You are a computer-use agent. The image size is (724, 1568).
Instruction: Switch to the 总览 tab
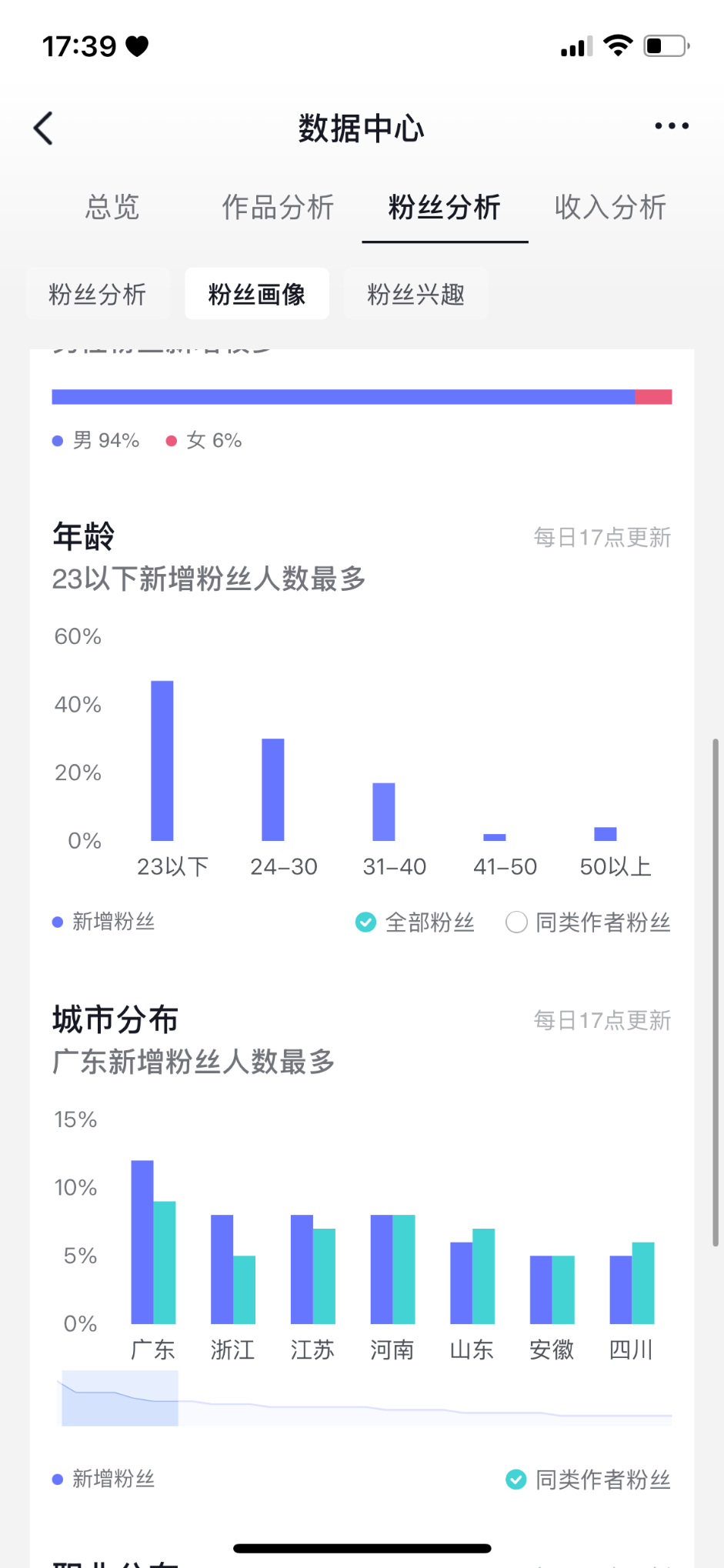[112, 208]
